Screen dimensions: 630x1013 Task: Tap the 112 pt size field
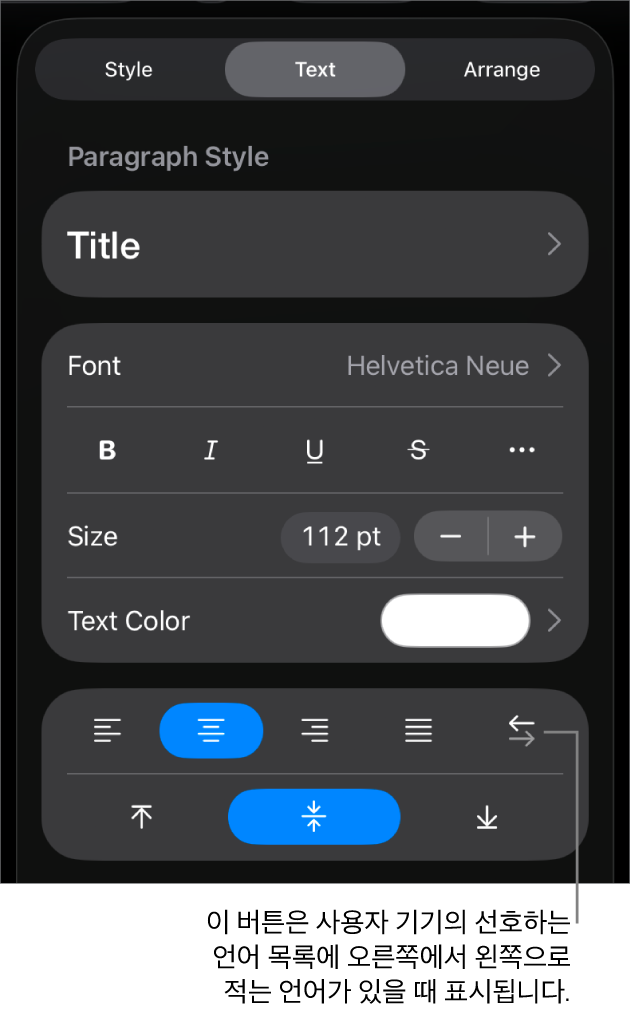341,537
